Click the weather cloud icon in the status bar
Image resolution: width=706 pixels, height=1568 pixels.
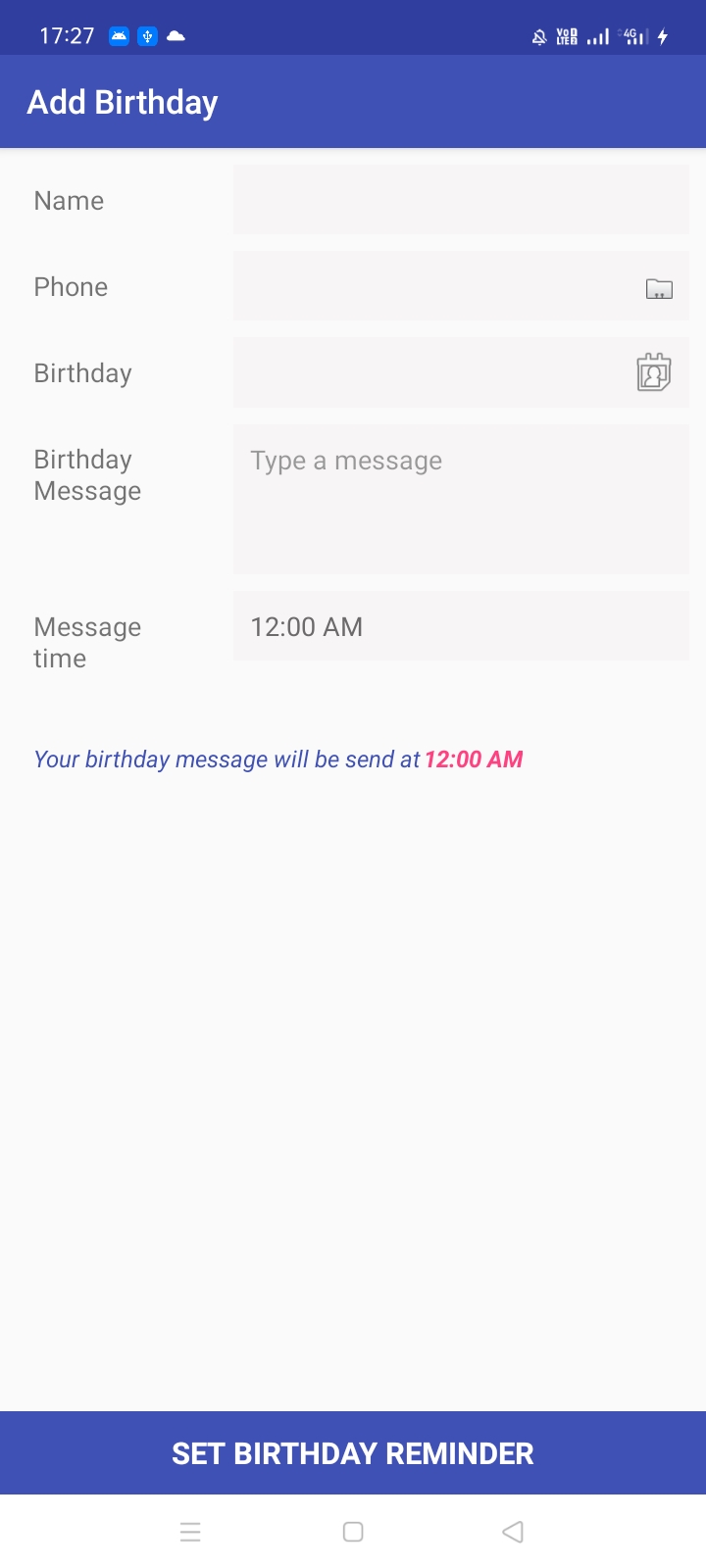tap(176, 36)
